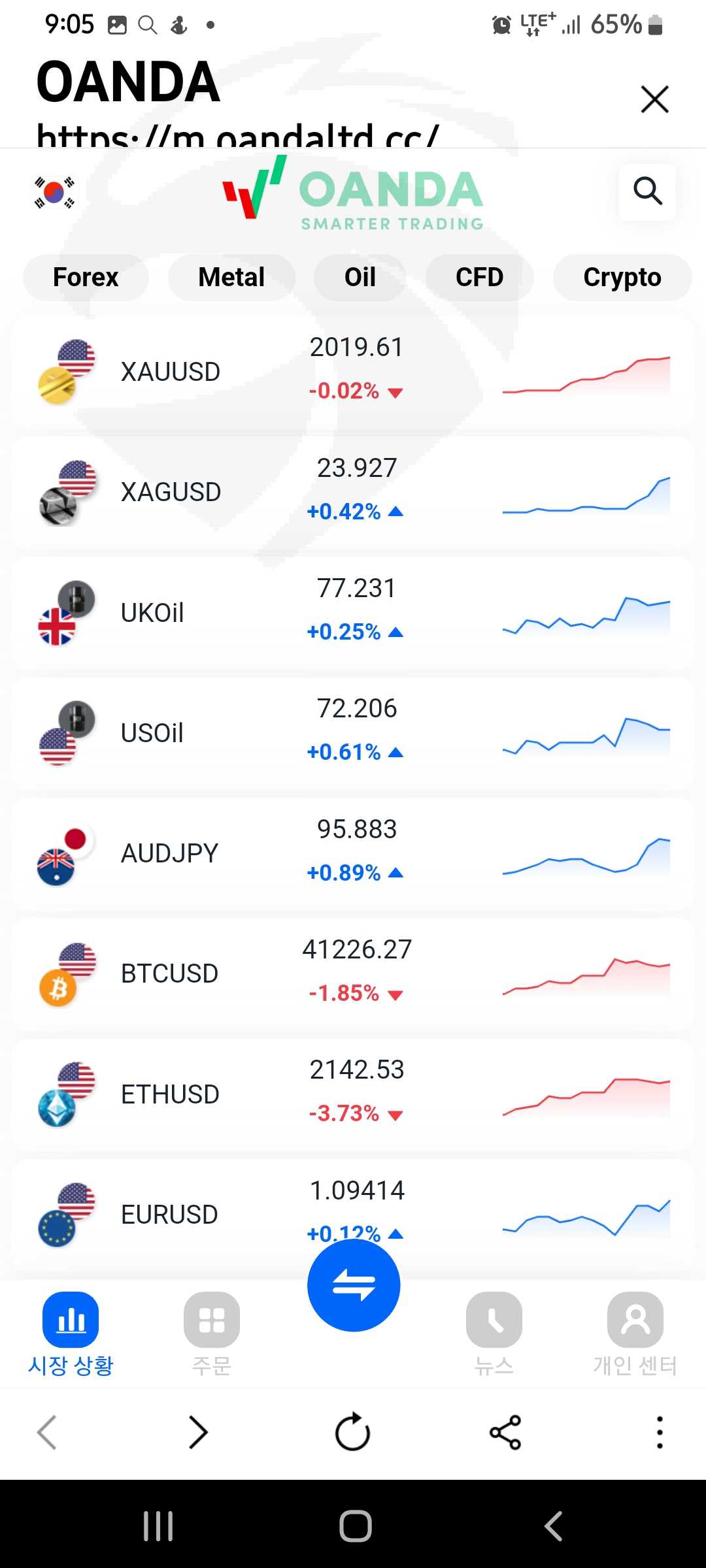Show the CFD category

[479, 277]
